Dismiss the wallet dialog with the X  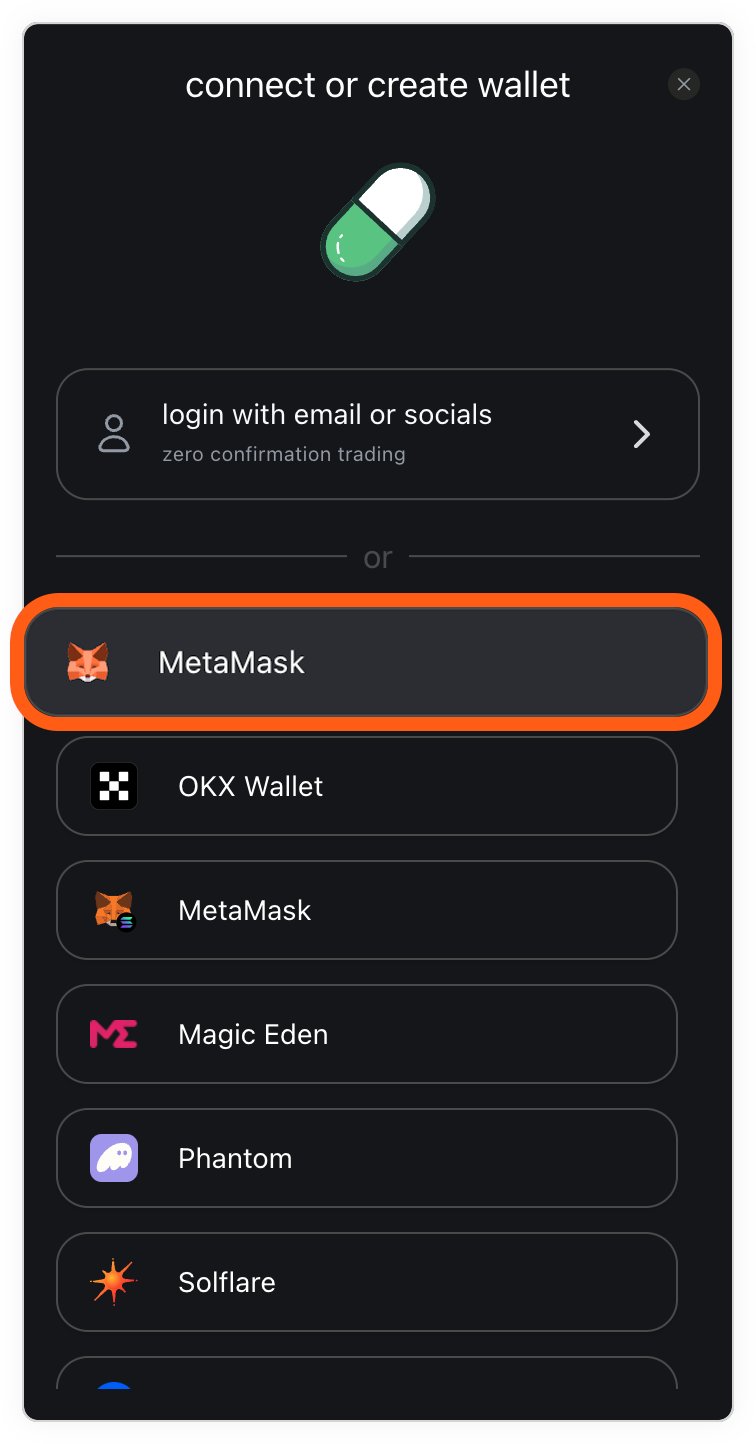684,84
